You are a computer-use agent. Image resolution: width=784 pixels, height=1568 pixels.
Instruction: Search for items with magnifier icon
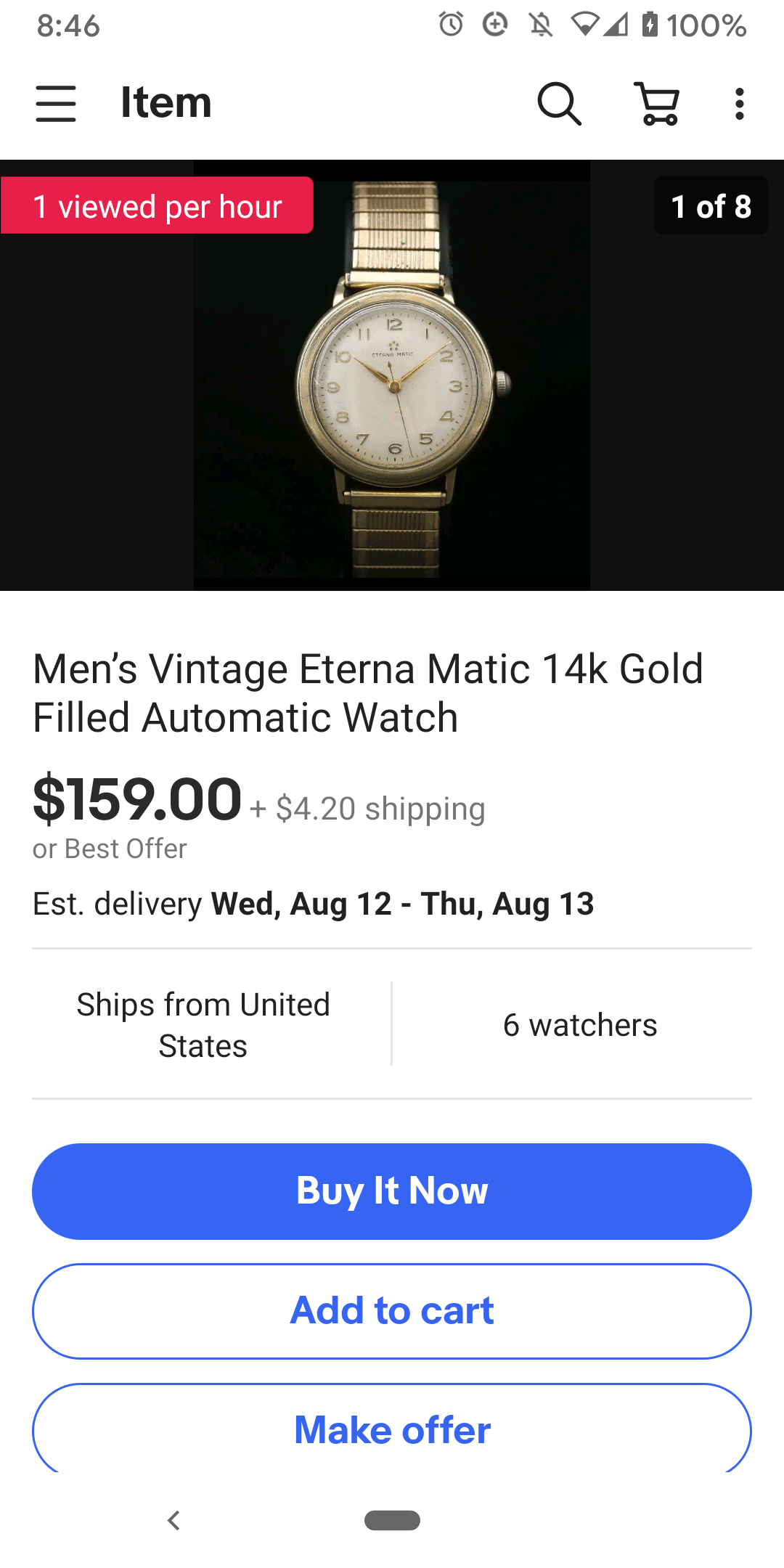pyautogui.click(x=559, y=103)
